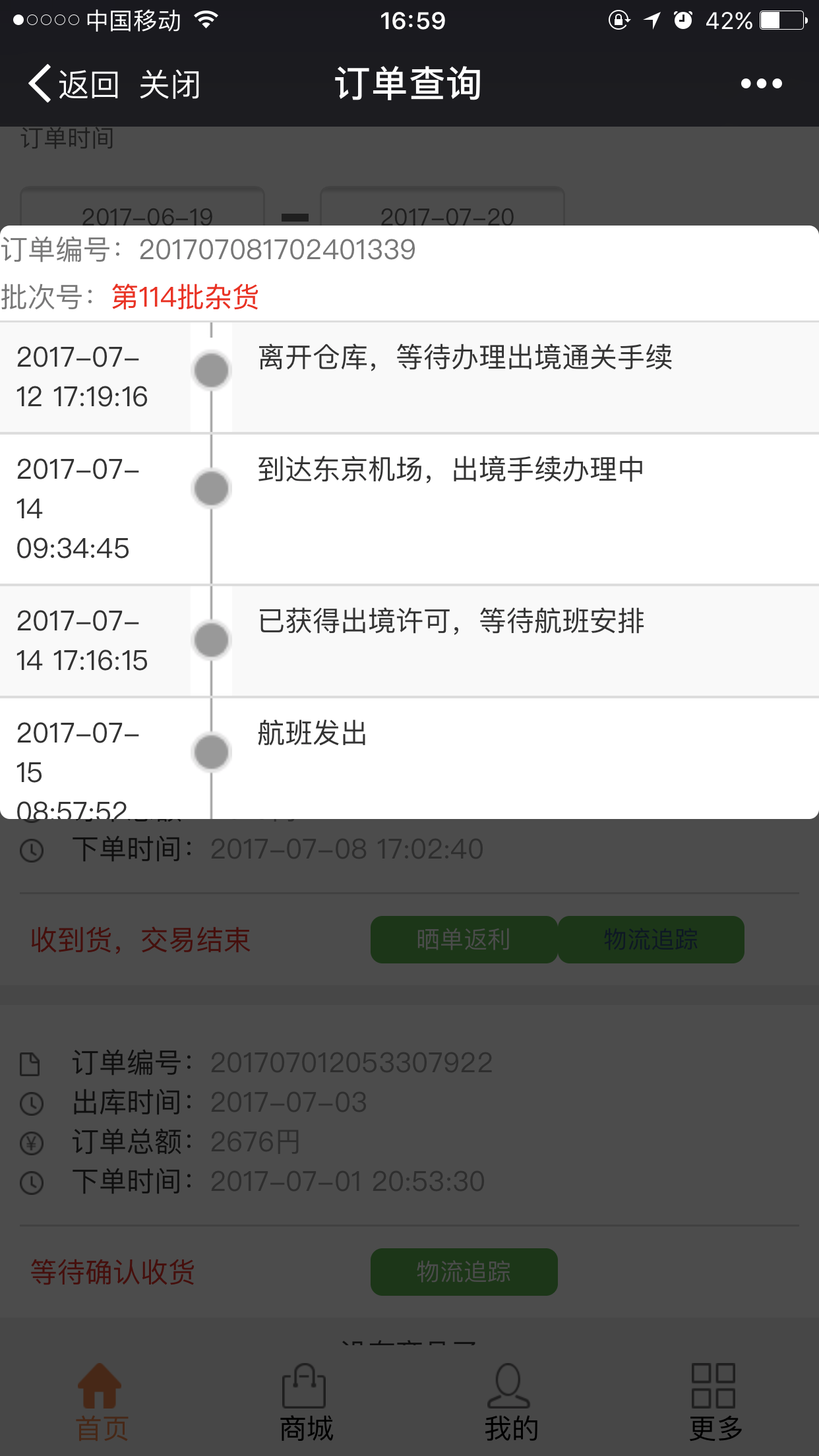Screen dimensions: 819x1456
Task: Close the page with 关闭
Action: click(169, 84)
